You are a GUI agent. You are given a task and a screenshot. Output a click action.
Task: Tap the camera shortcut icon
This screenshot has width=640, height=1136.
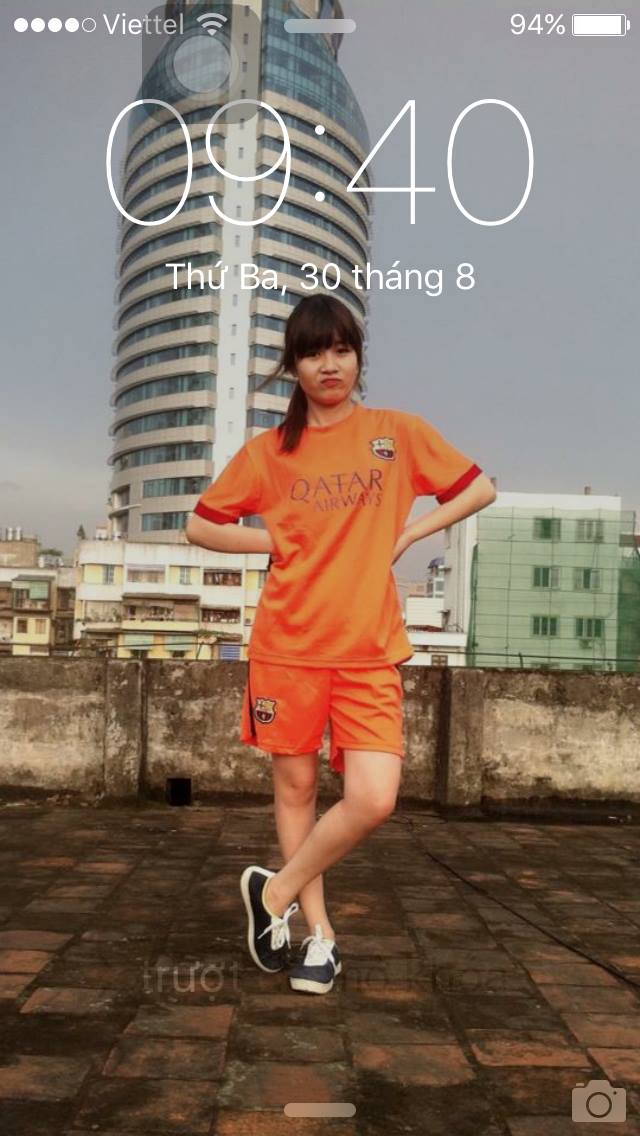(598, 1101)
